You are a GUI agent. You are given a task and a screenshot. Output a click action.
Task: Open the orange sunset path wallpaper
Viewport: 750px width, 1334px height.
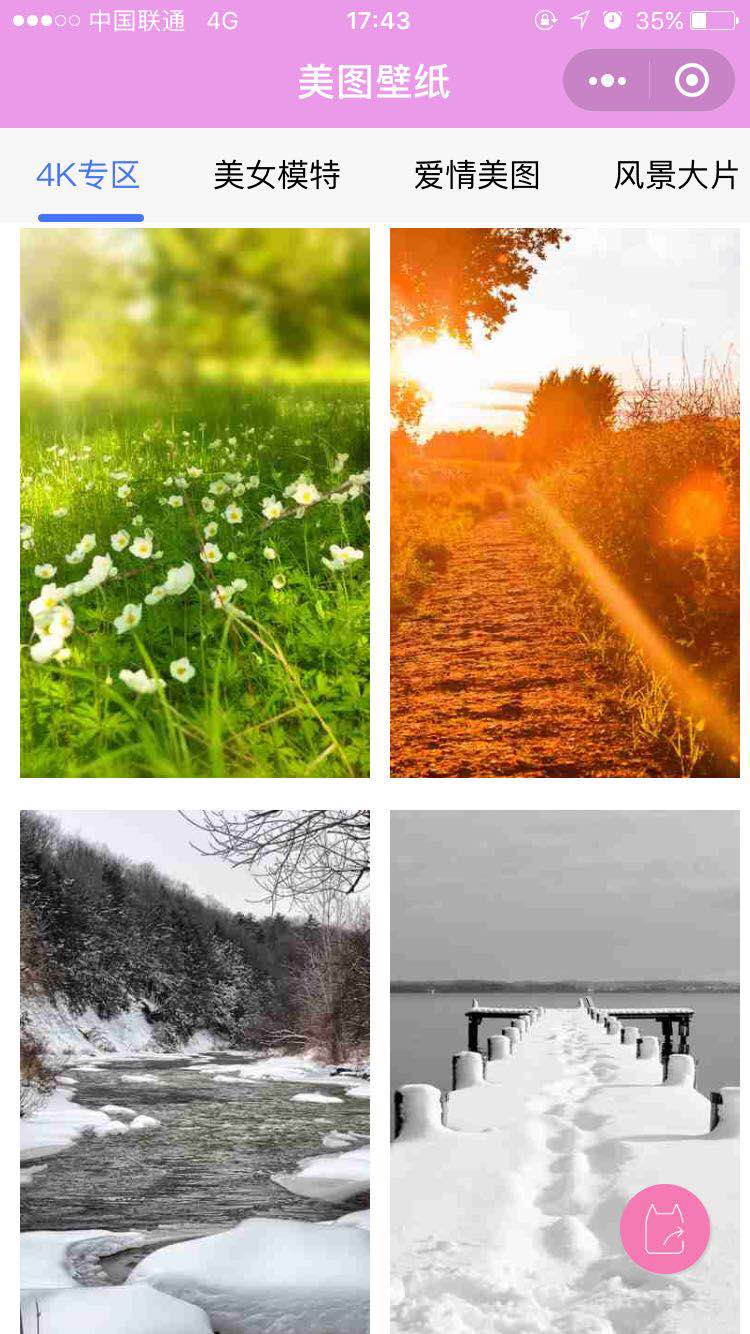click(x=565, y=503)
